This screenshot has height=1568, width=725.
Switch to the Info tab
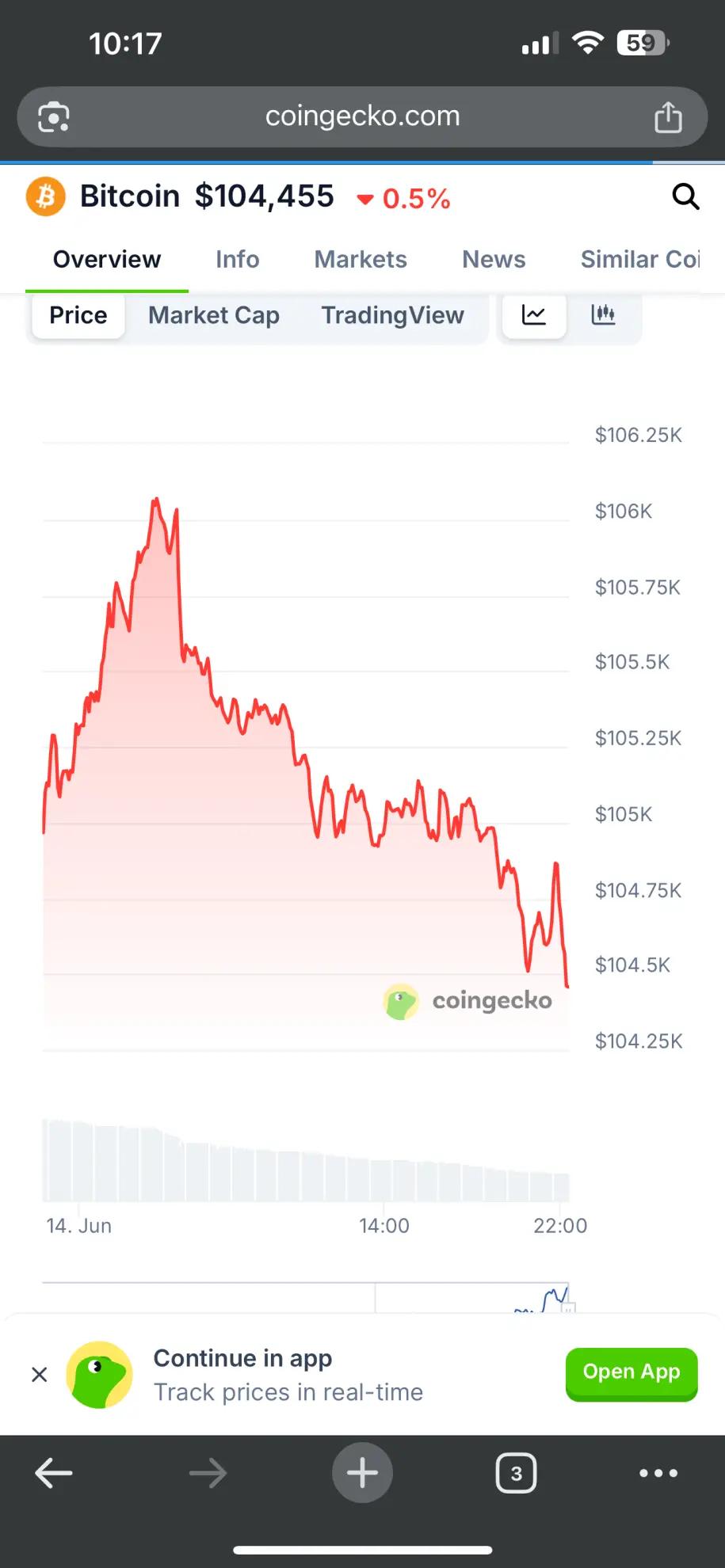pos(237,260)
